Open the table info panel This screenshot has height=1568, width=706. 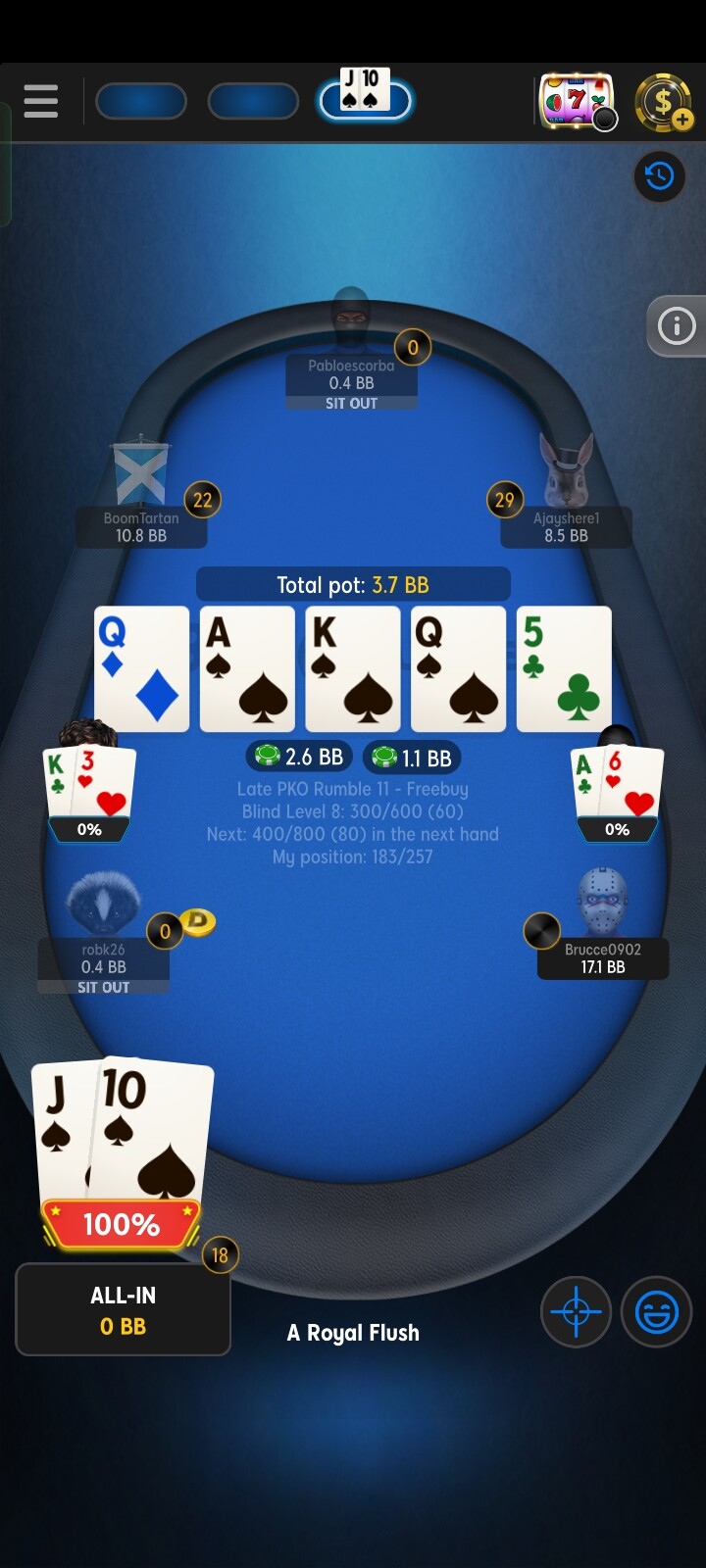(x=677, y=325)
